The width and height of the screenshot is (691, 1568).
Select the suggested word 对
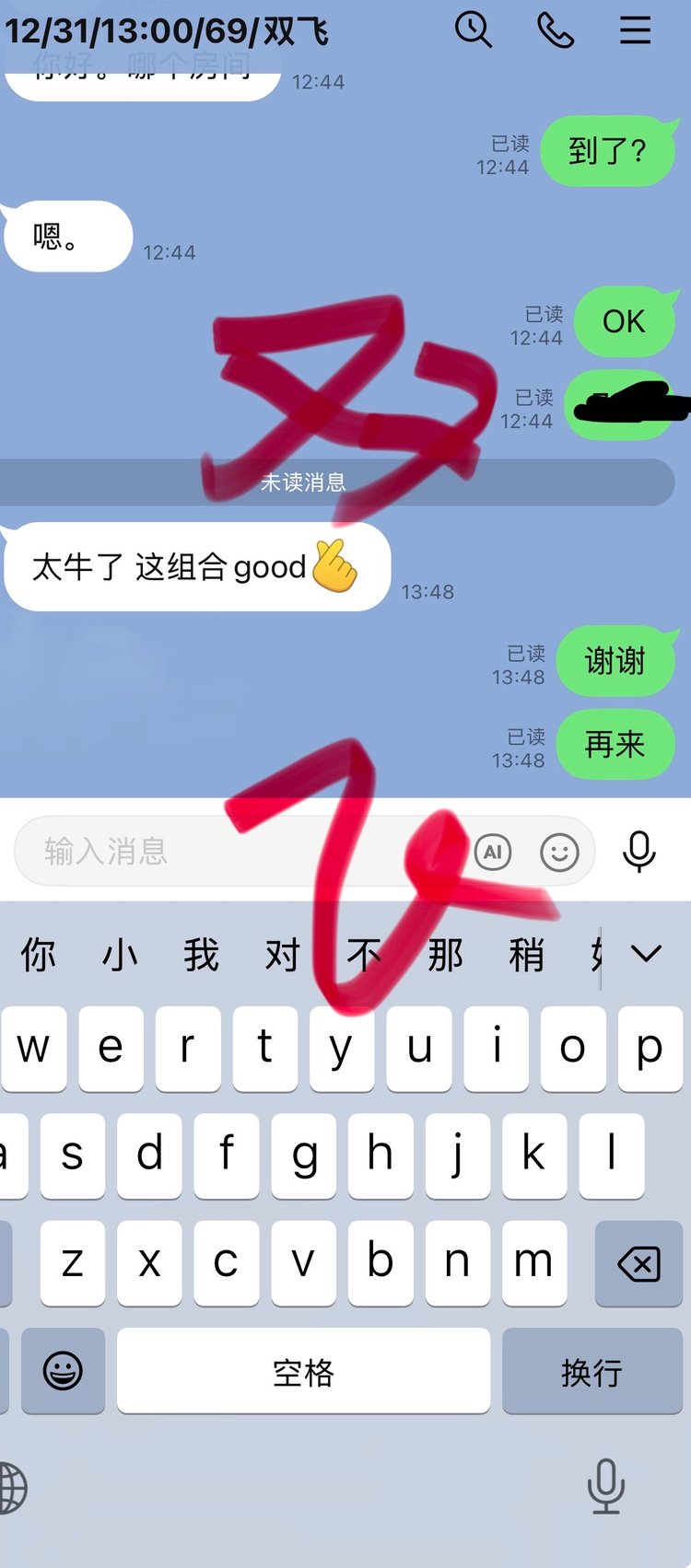click(x=282, y=956)
